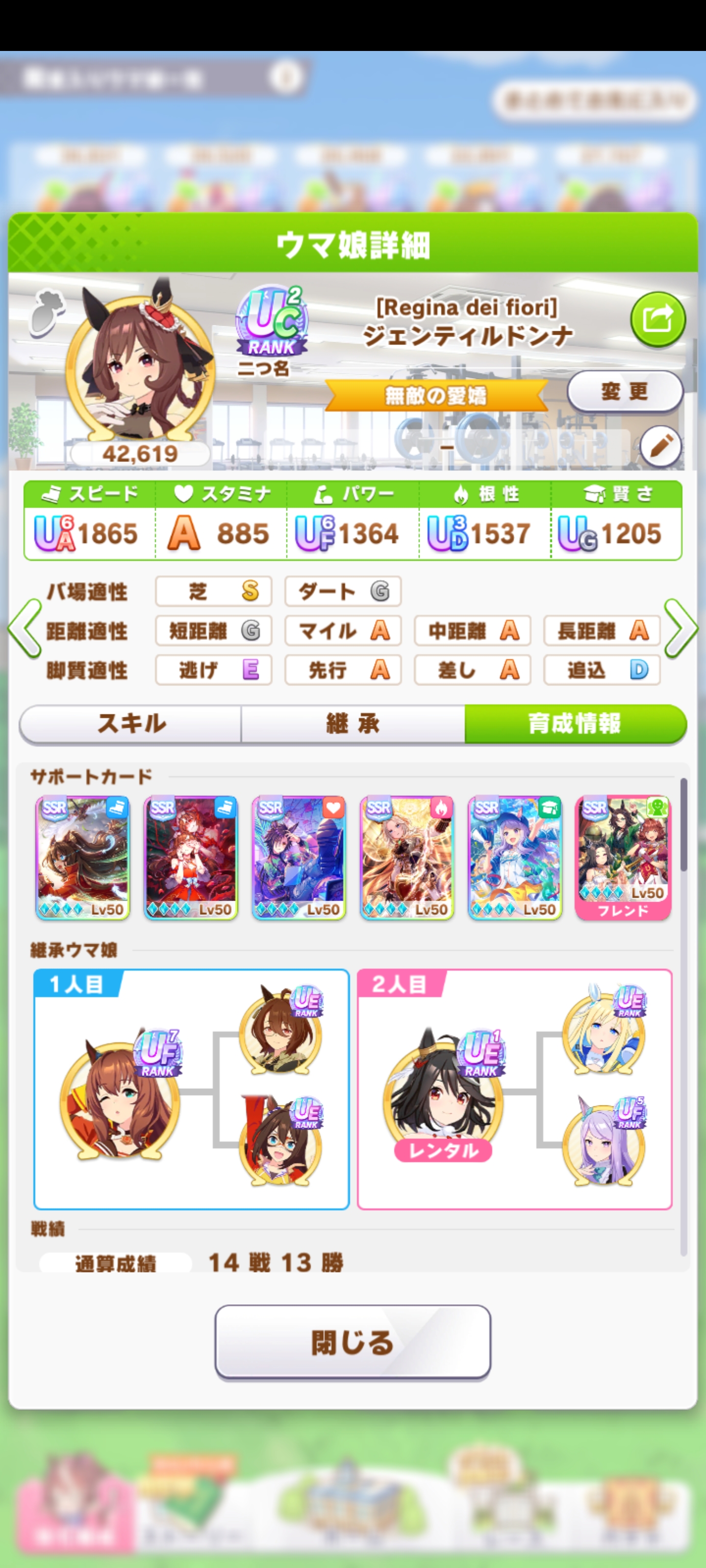Tap the green share icon button
Viewport: 706px width, 1568px height.
pyautogui.click(x=657, y=319)
